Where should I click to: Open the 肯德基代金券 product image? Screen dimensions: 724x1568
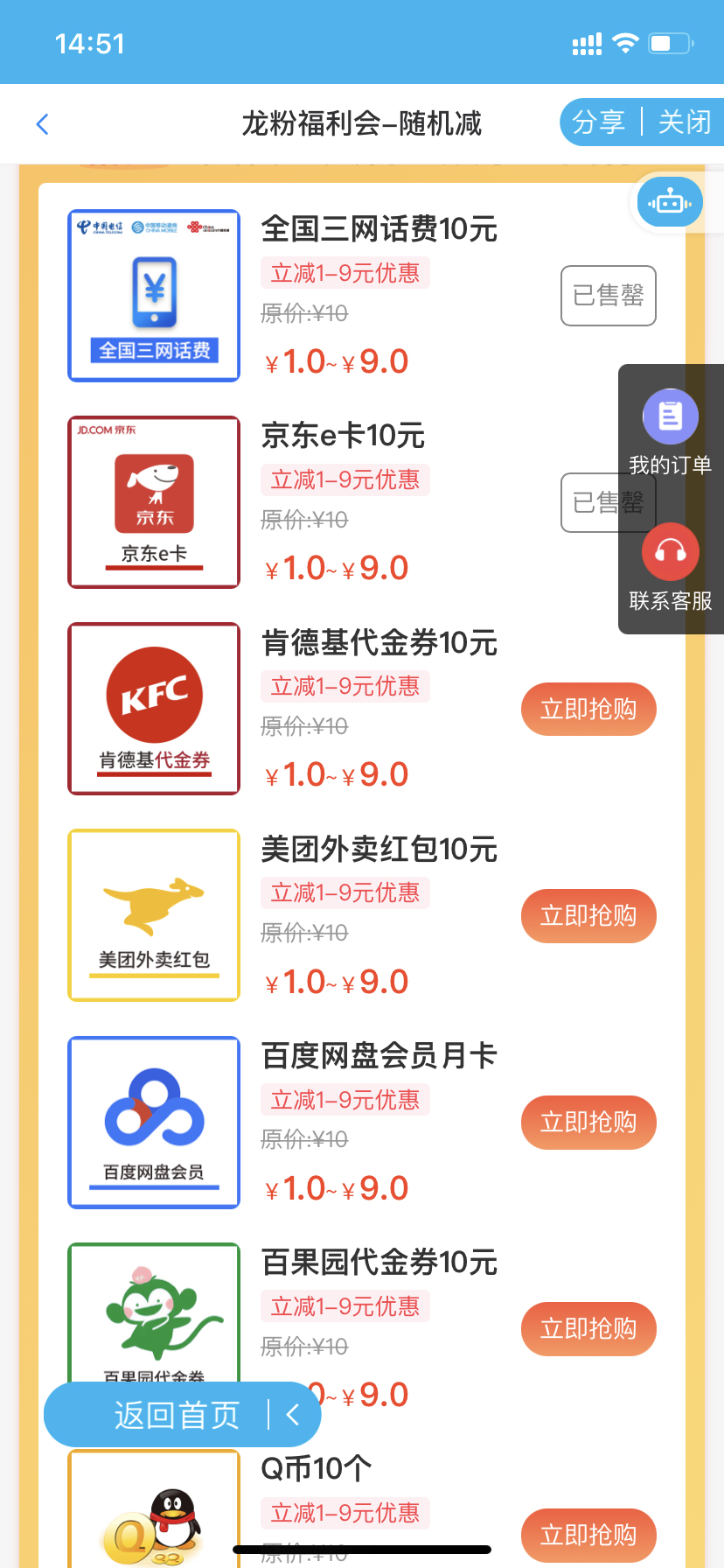154,709
